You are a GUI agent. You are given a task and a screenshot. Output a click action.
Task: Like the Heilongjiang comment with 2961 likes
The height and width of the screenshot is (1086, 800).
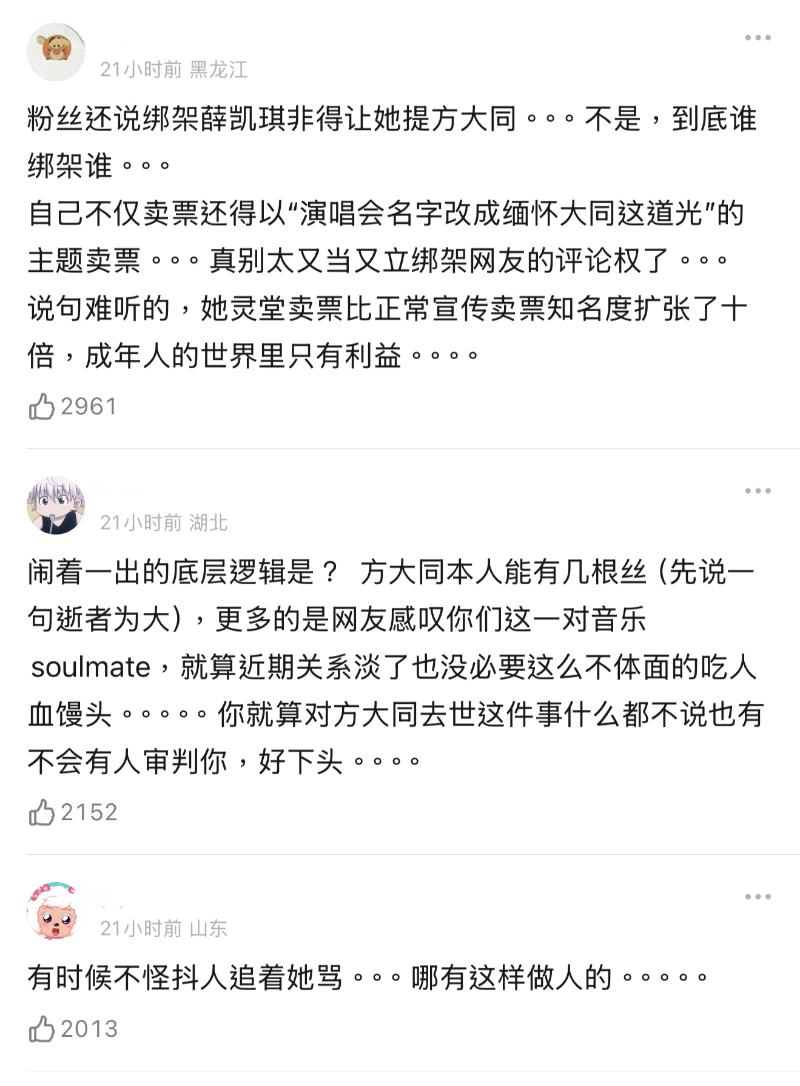tap(42, 406)
